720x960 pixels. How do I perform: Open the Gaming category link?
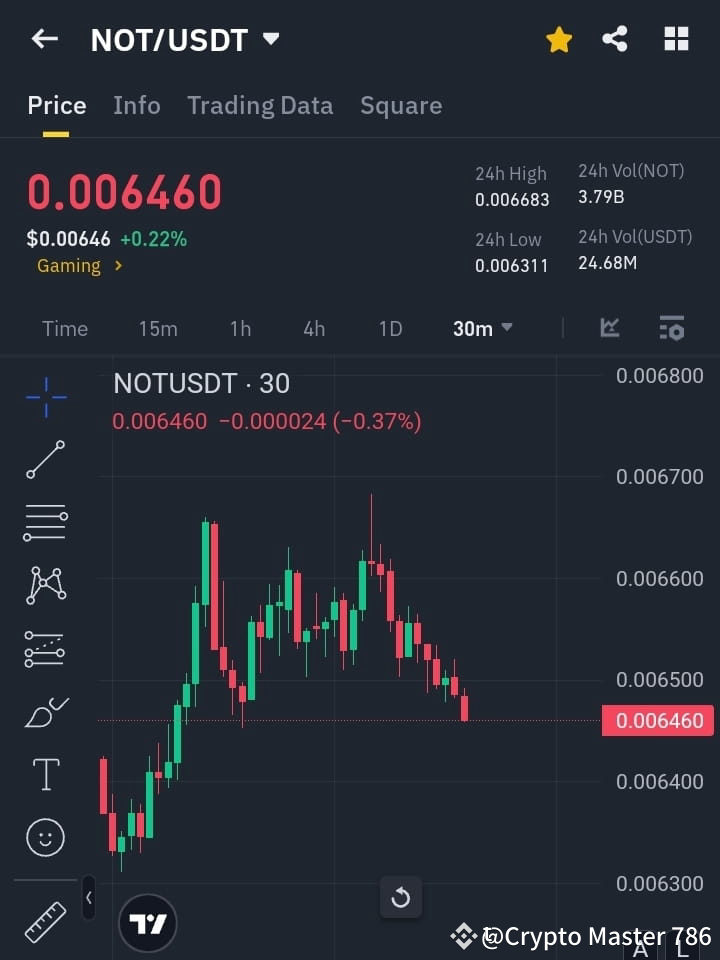(70, 266)
